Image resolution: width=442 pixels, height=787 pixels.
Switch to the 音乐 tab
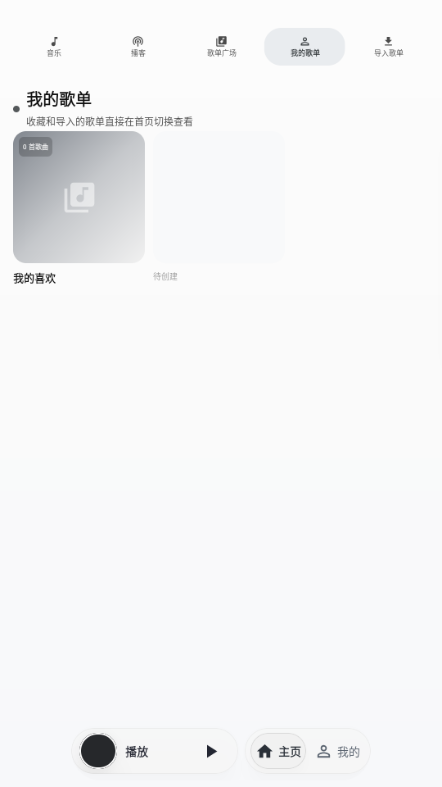pyautogui.click(x=54, y=47)
